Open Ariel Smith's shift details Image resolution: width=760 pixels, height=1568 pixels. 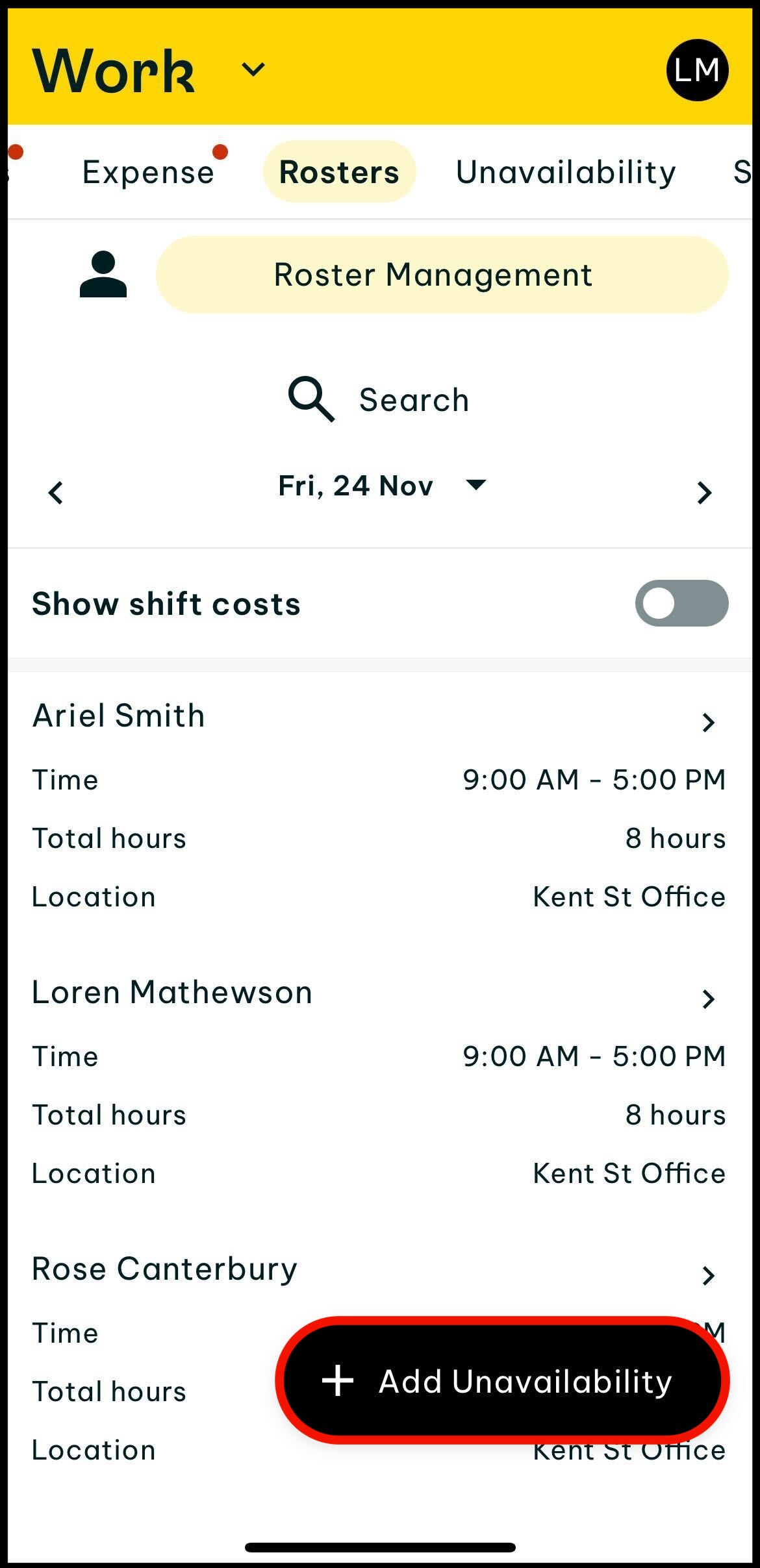[707, 722]
